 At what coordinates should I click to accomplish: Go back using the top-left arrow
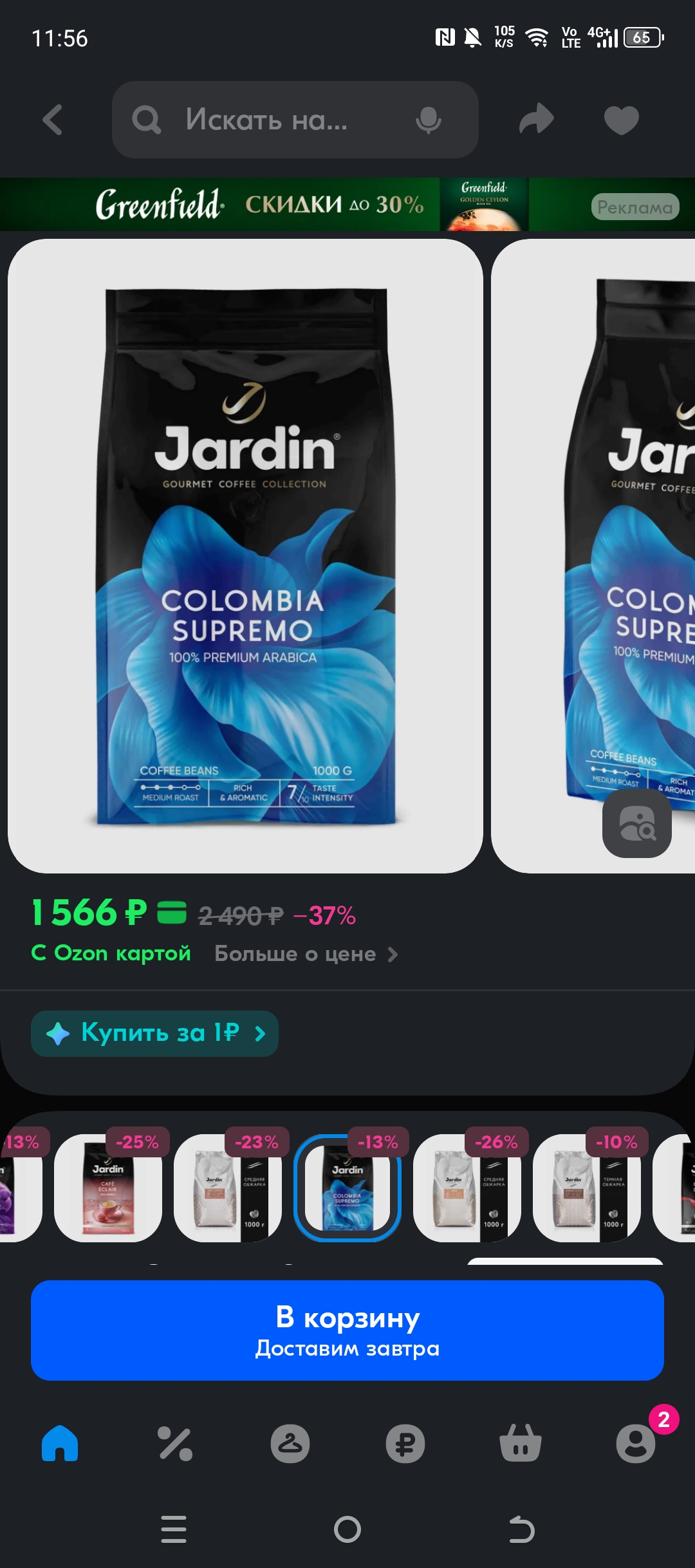click(x=53, y=120)
